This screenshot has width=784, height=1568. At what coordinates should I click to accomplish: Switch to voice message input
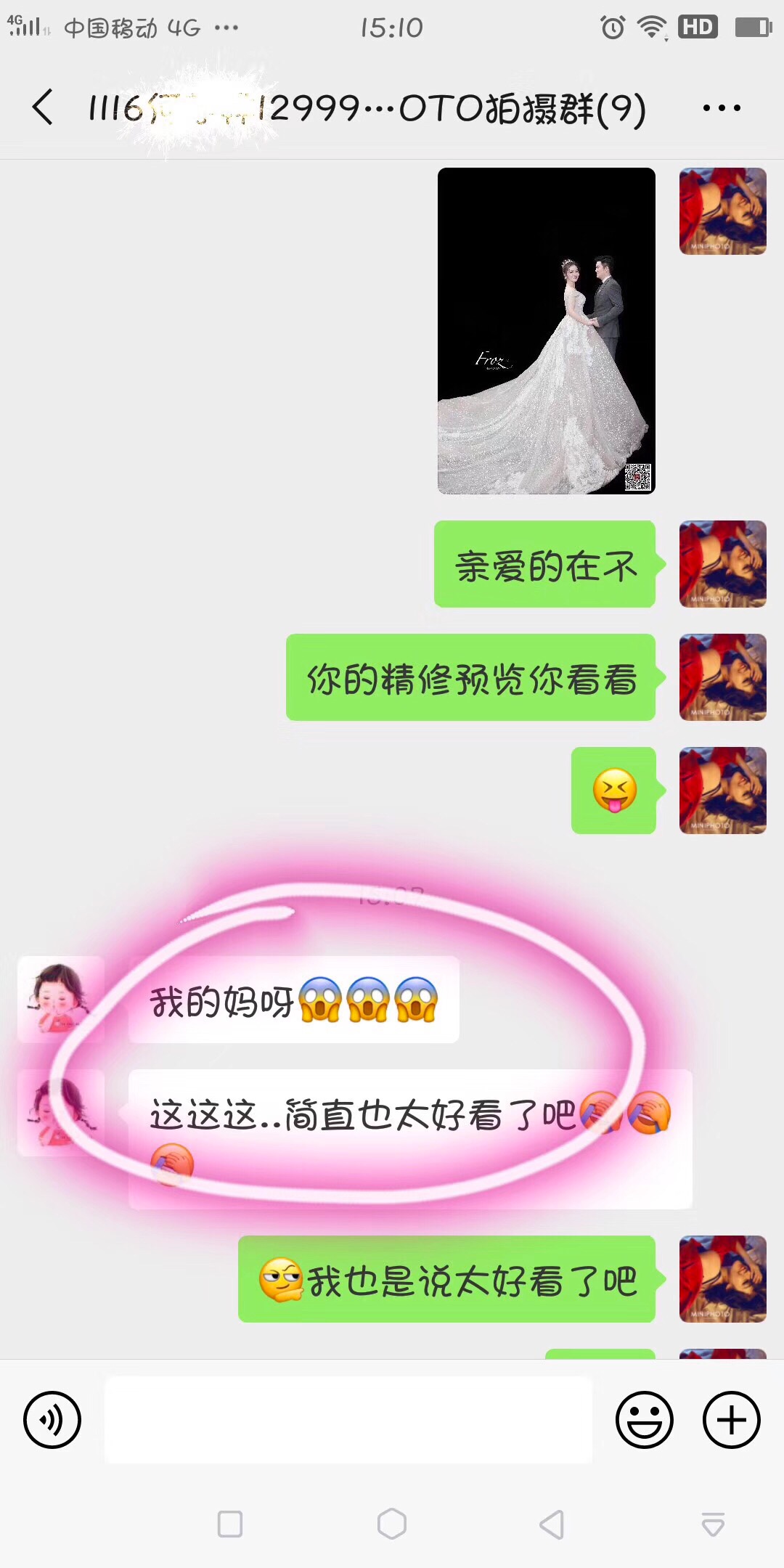tap(52, 1420)
